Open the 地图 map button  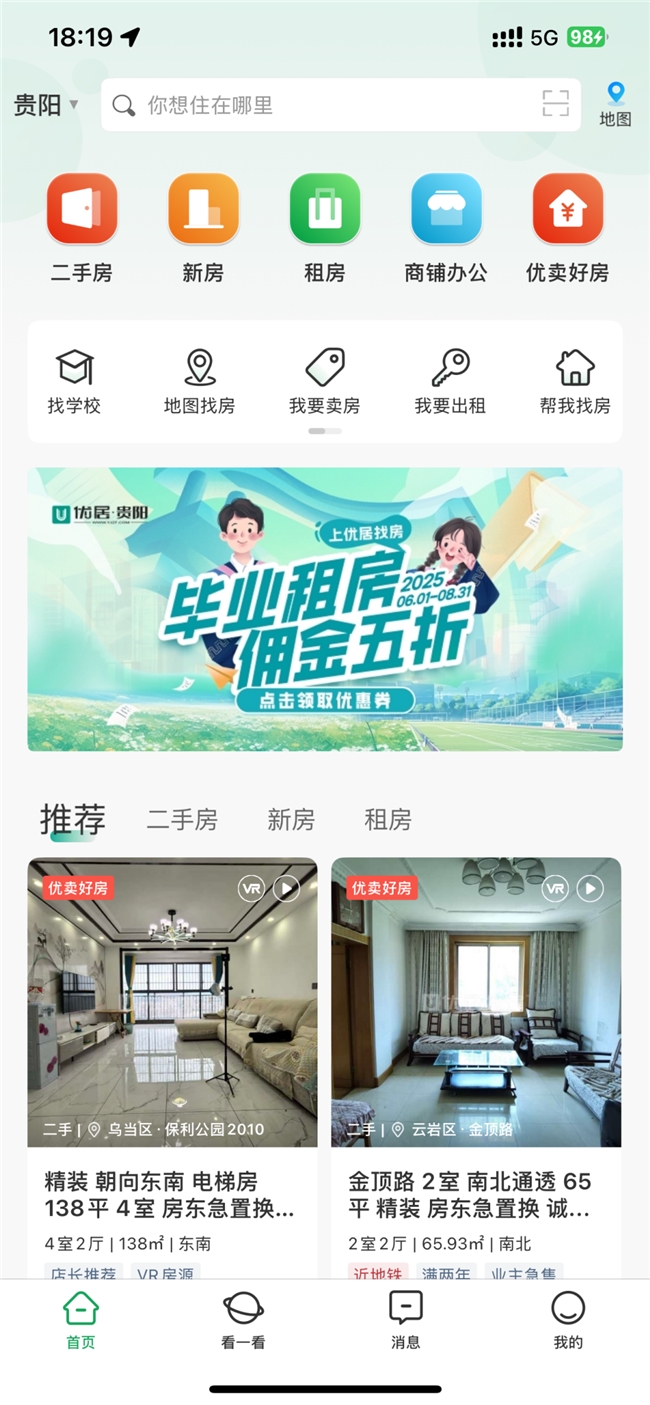click(615, 104)
